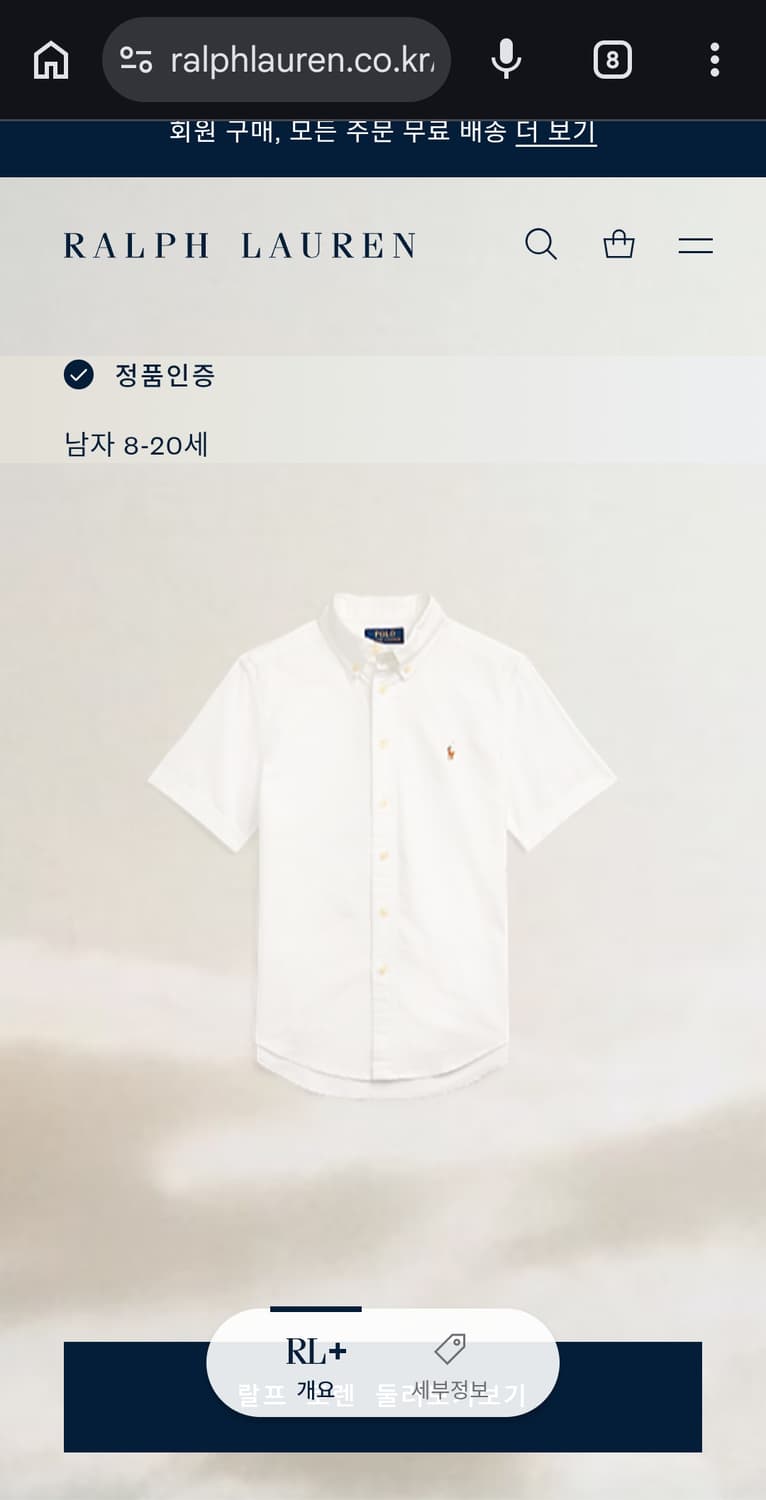The width and height of the screenshot is (766, 1500).
Task: Open the search with the magnifier icon
Action: [541, 244]
